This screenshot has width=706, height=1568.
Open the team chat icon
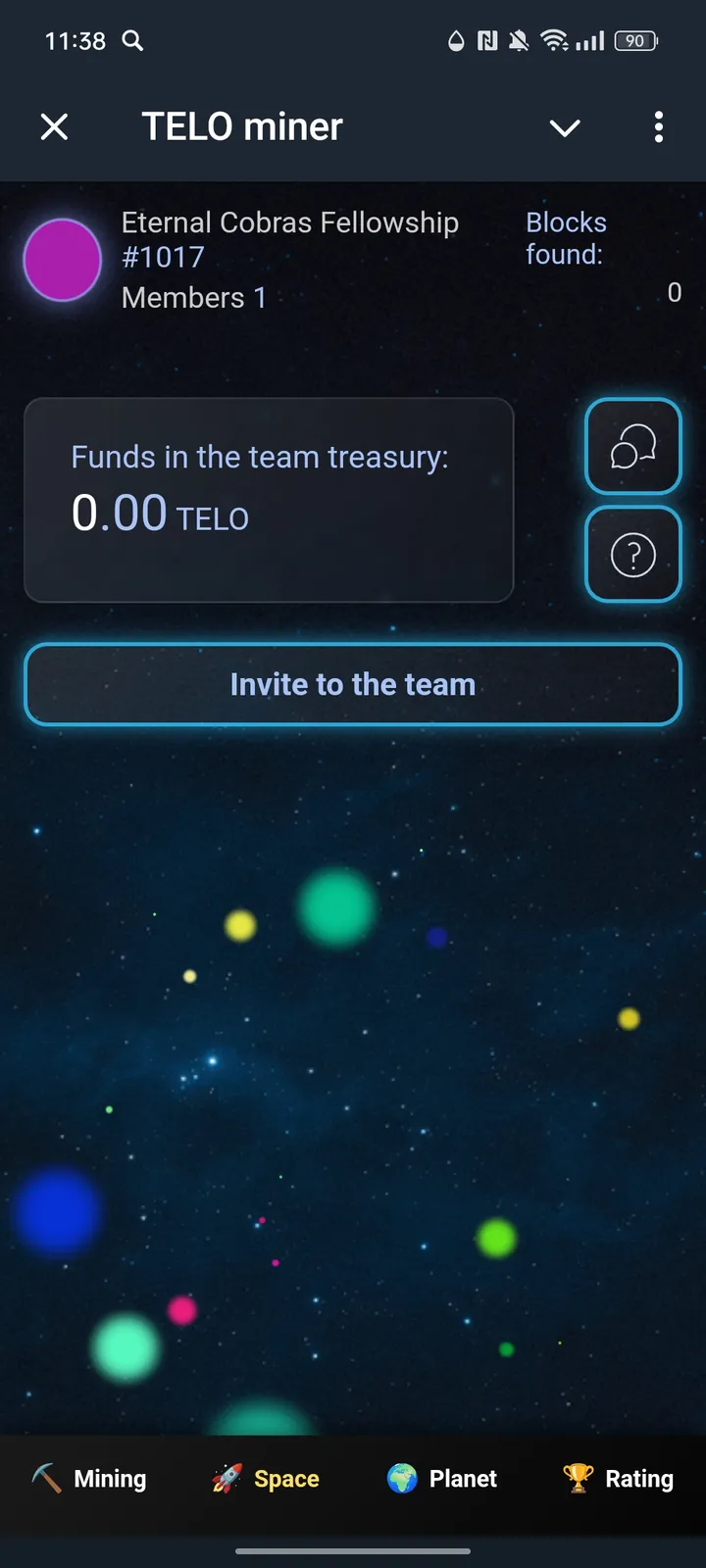point(632,447)
